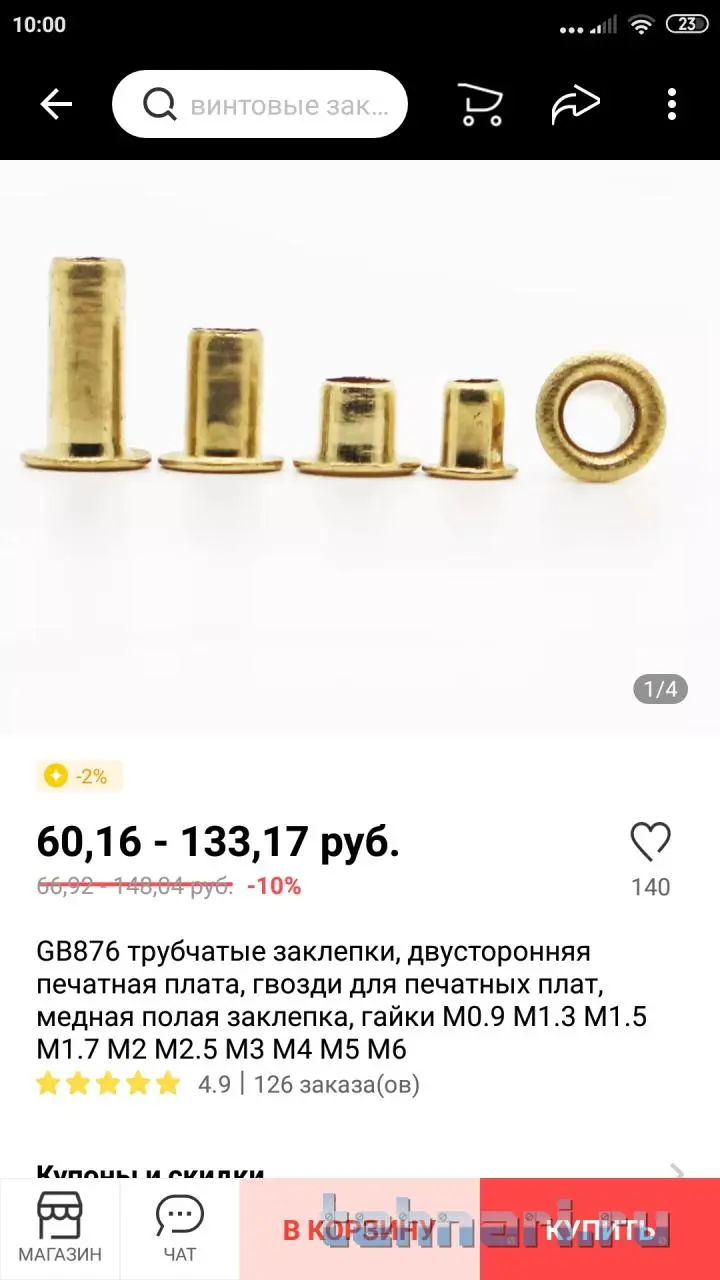The height and width of the screenshot is (1280, 720).
Task: Share this product listing
Action: tap(576, 104)
